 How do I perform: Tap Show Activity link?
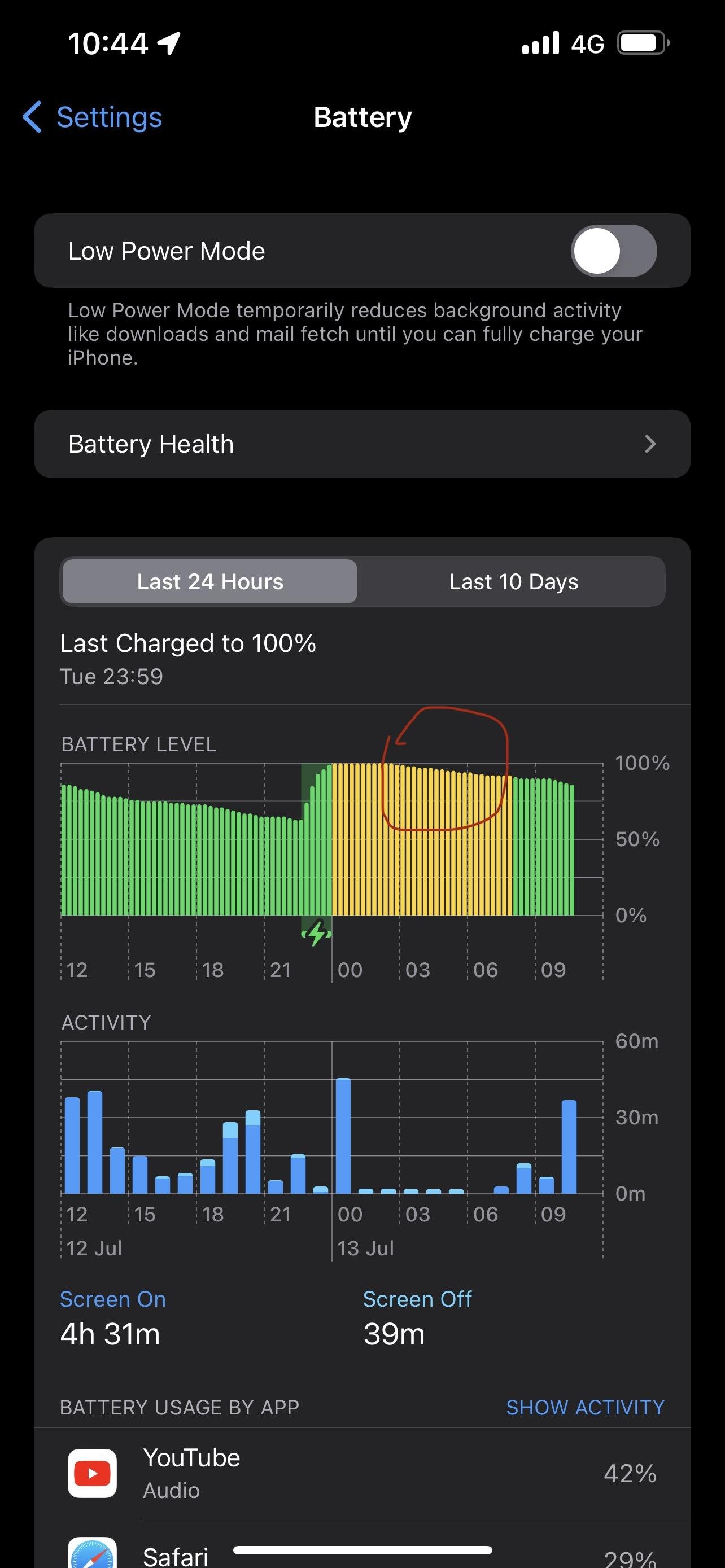pos(584,1407)
